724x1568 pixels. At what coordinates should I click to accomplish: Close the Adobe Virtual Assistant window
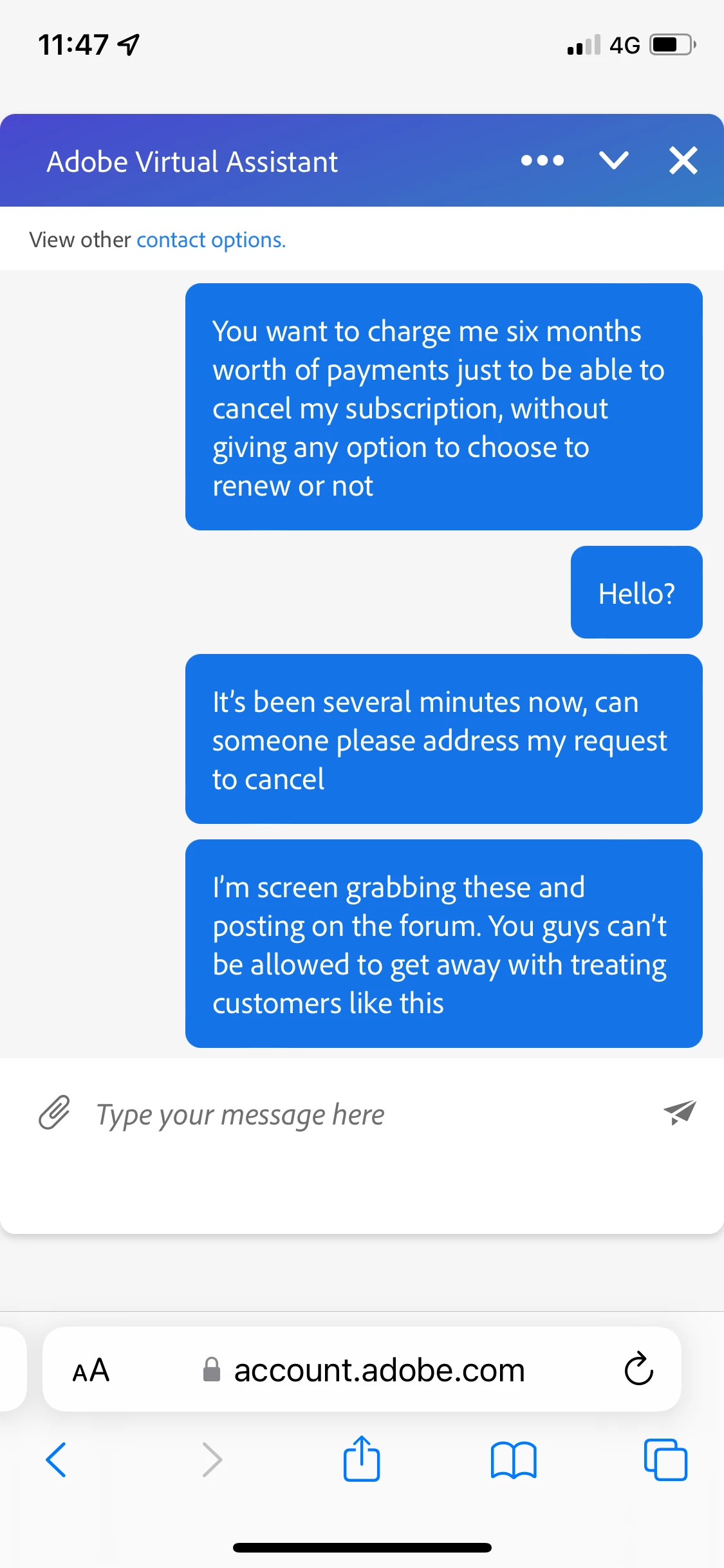tap(683, 160)
